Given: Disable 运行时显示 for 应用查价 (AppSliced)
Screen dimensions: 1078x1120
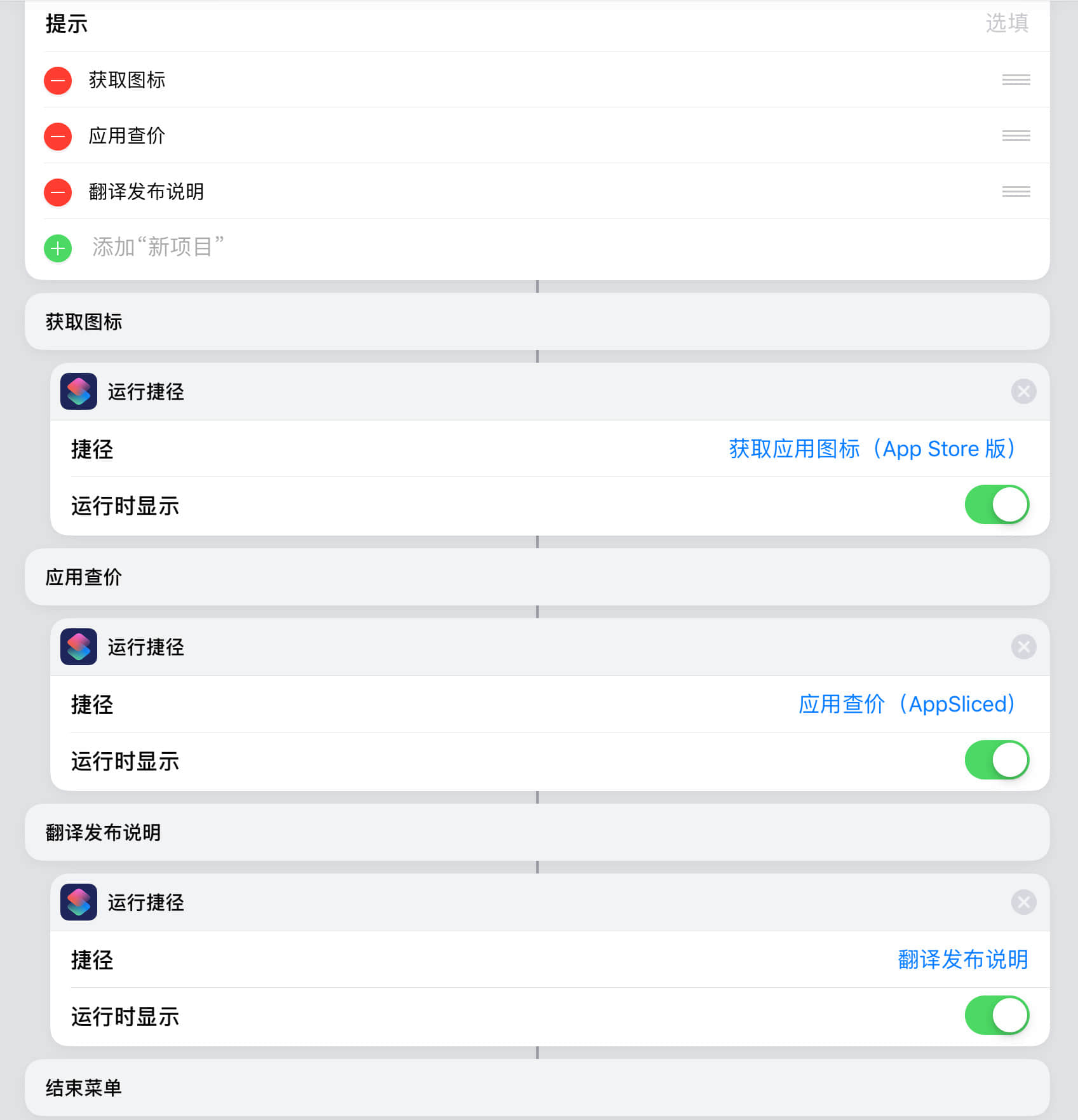Looking at the screenshot, I should pyautogui.click(x=996, y=760).
